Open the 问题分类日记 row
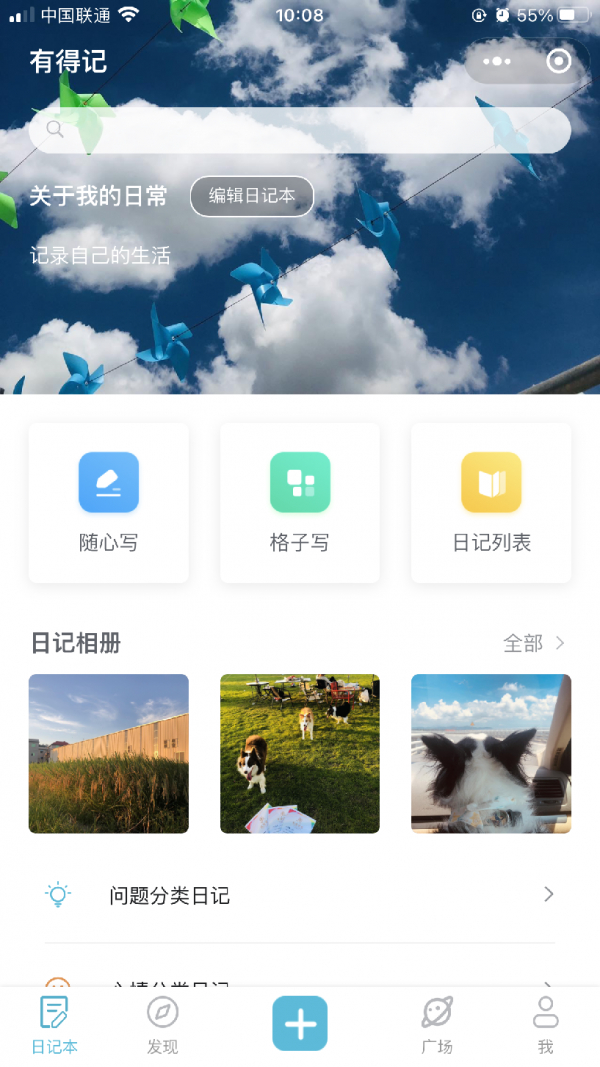Image resolution: width=600 pixels, height=1067 pixels. tap(300, 895)
